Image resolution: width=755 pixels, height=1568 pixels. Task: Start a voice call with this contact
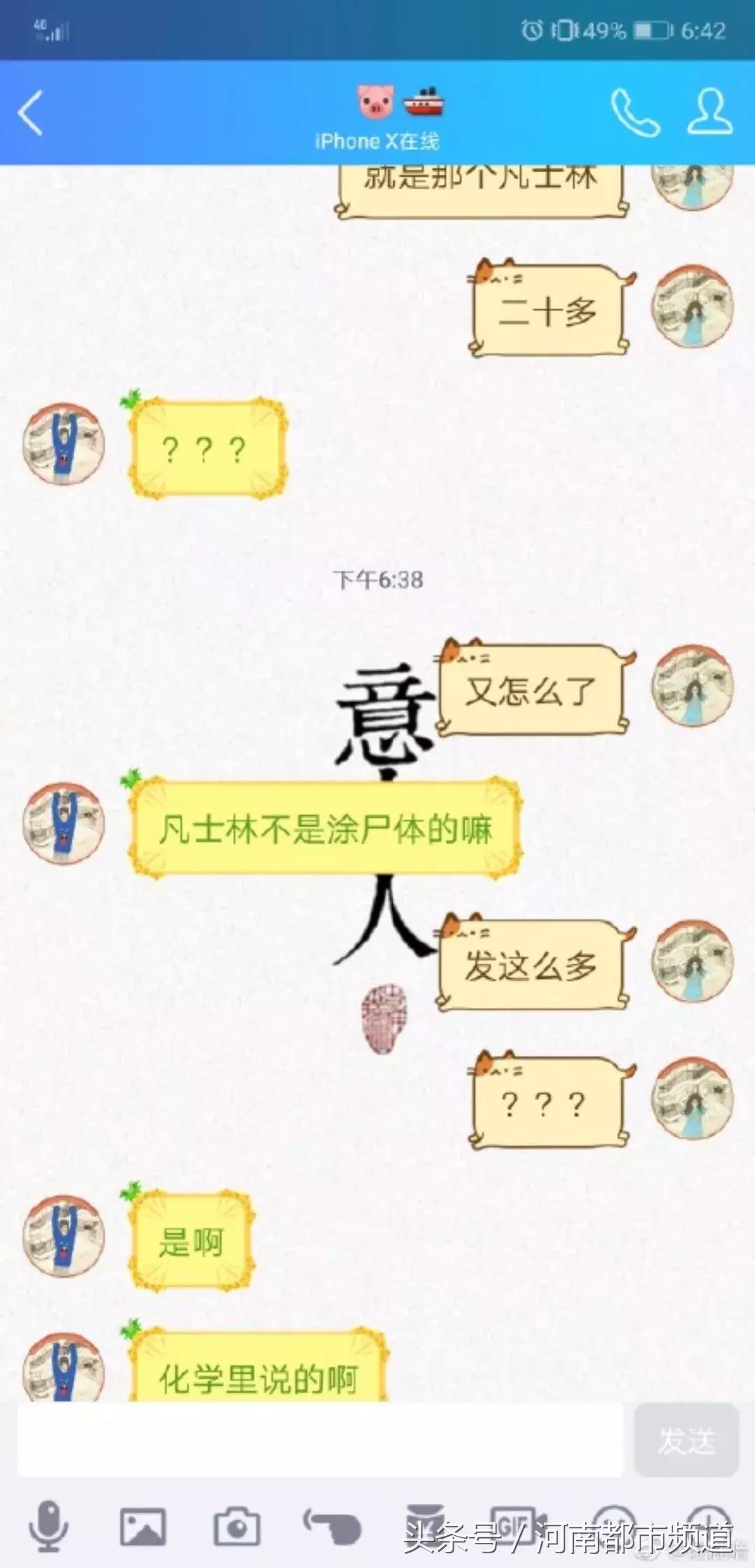coord(635,112)
